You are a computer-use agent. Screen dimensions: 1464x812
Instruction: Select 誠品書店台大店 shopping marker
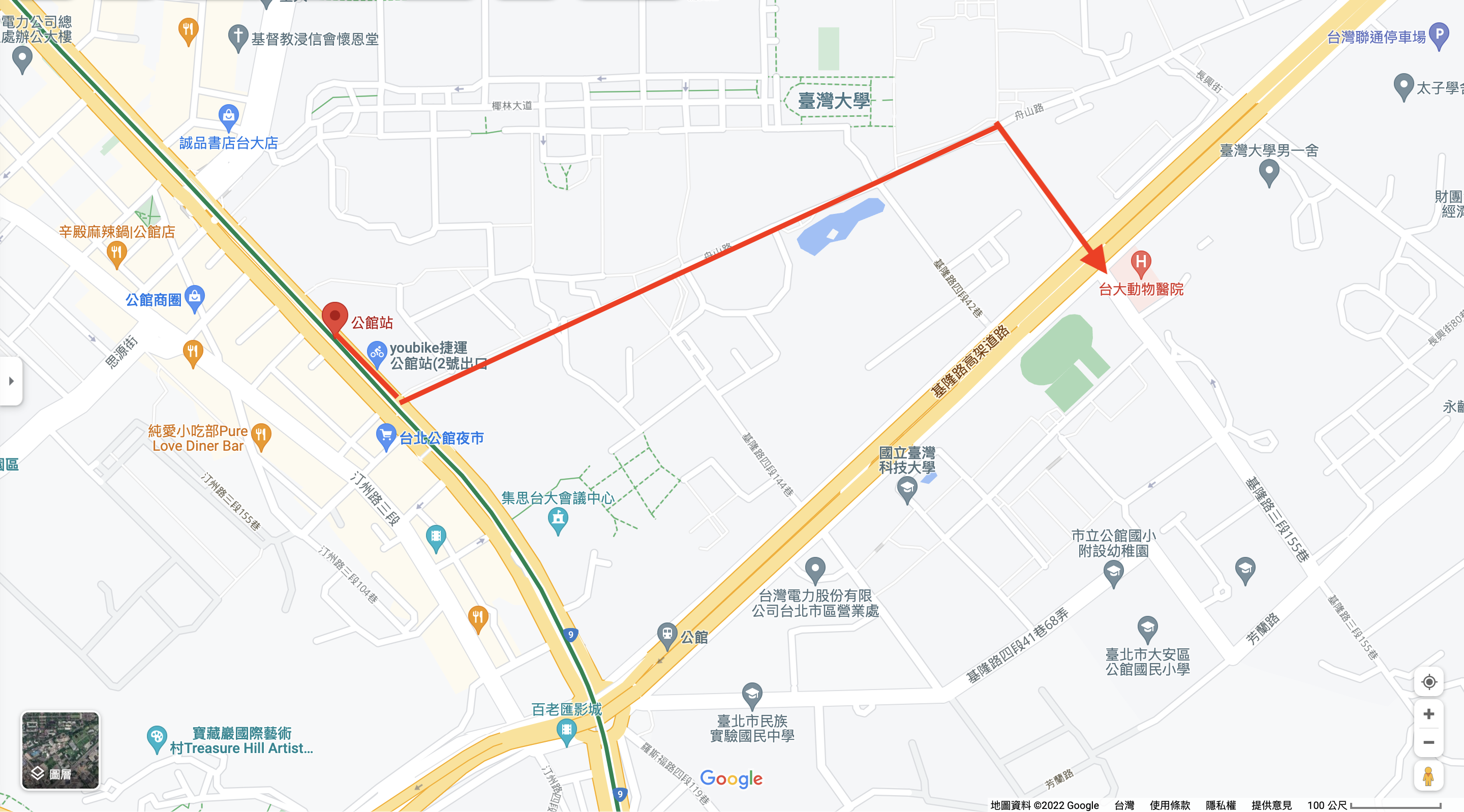pyautogui.click(x=228, y=116)
